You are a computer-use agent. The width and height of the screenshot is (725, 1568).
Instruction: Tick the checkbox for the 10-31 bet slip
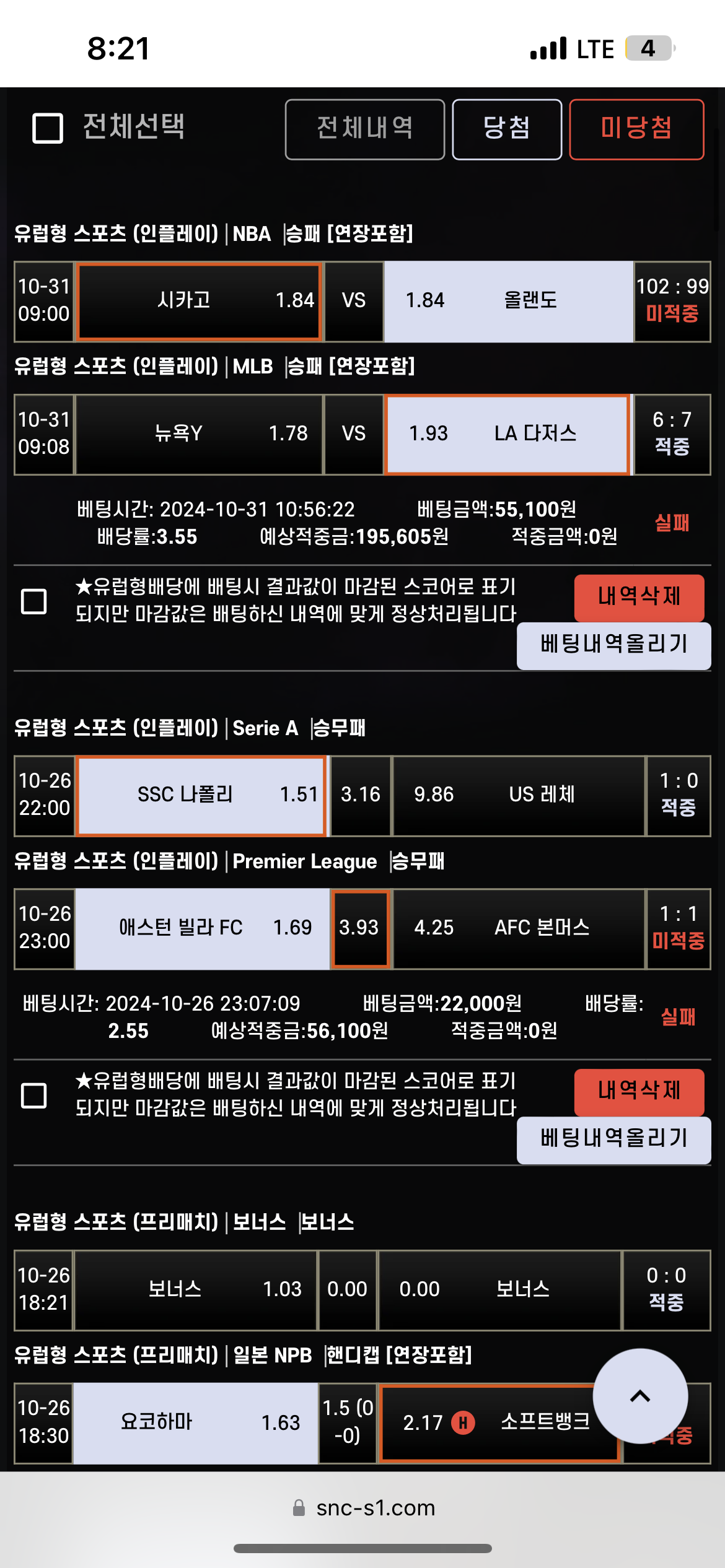tap(34, 601)
